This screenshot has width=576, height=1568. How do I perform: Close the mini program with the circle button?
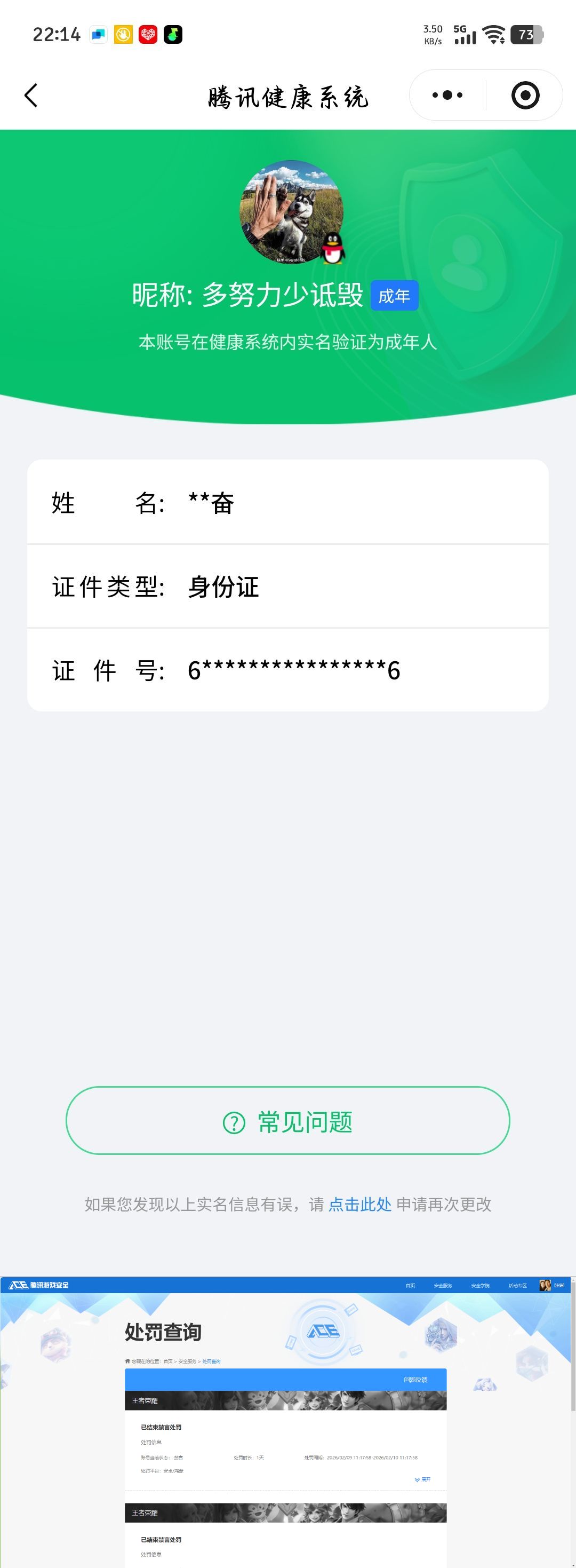coord(525,96)
